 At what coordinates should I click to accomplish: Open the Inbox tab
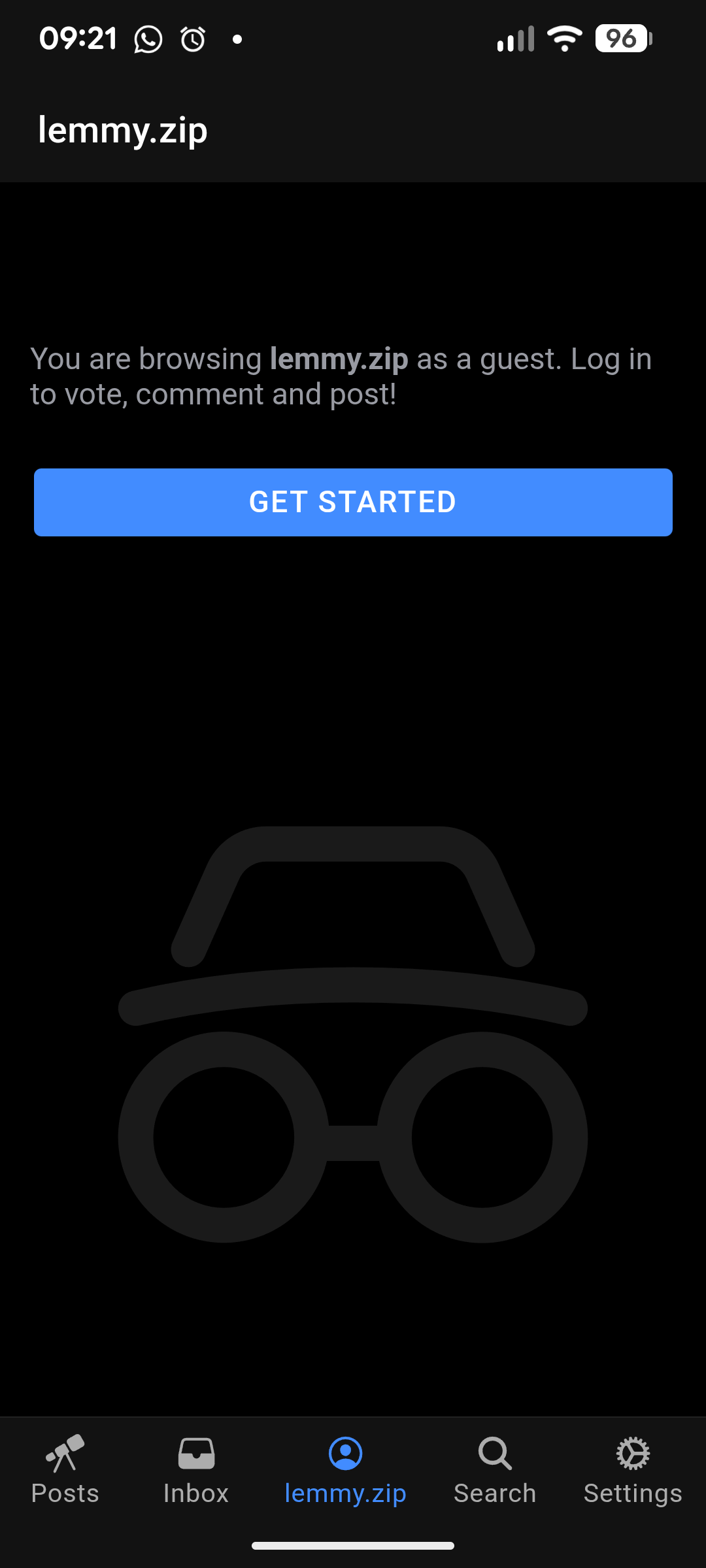pos(196,1470)
